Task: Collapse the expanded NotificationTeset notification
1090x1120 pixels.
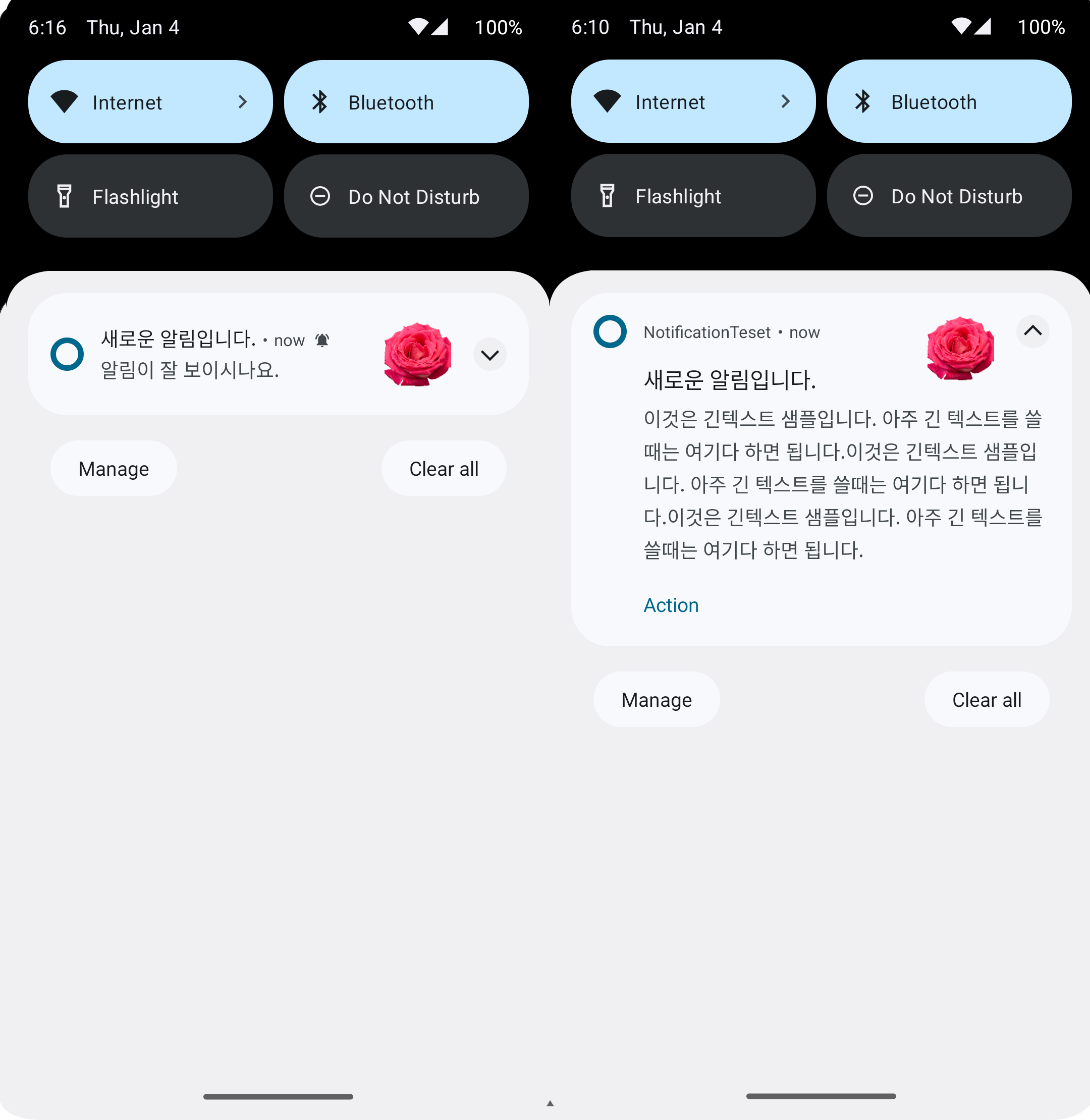Action: [1032, 331]
